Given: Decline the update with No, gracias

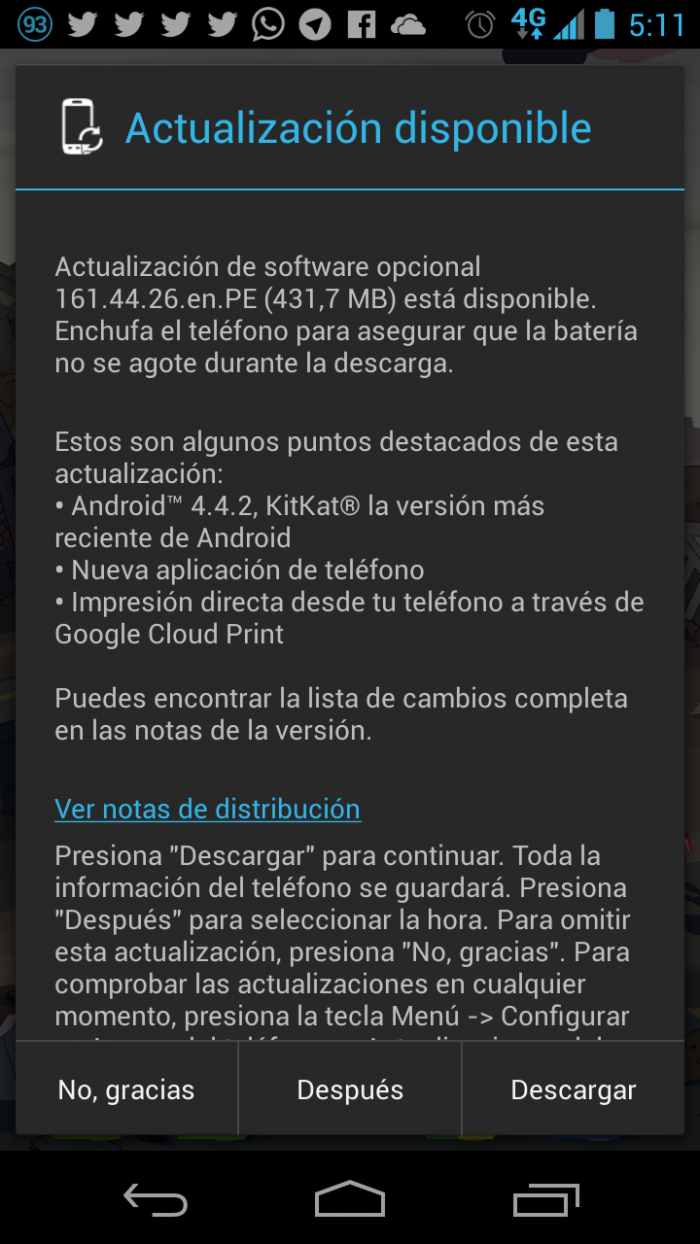Looking at the screenshot, I should tap(127, 1089).
